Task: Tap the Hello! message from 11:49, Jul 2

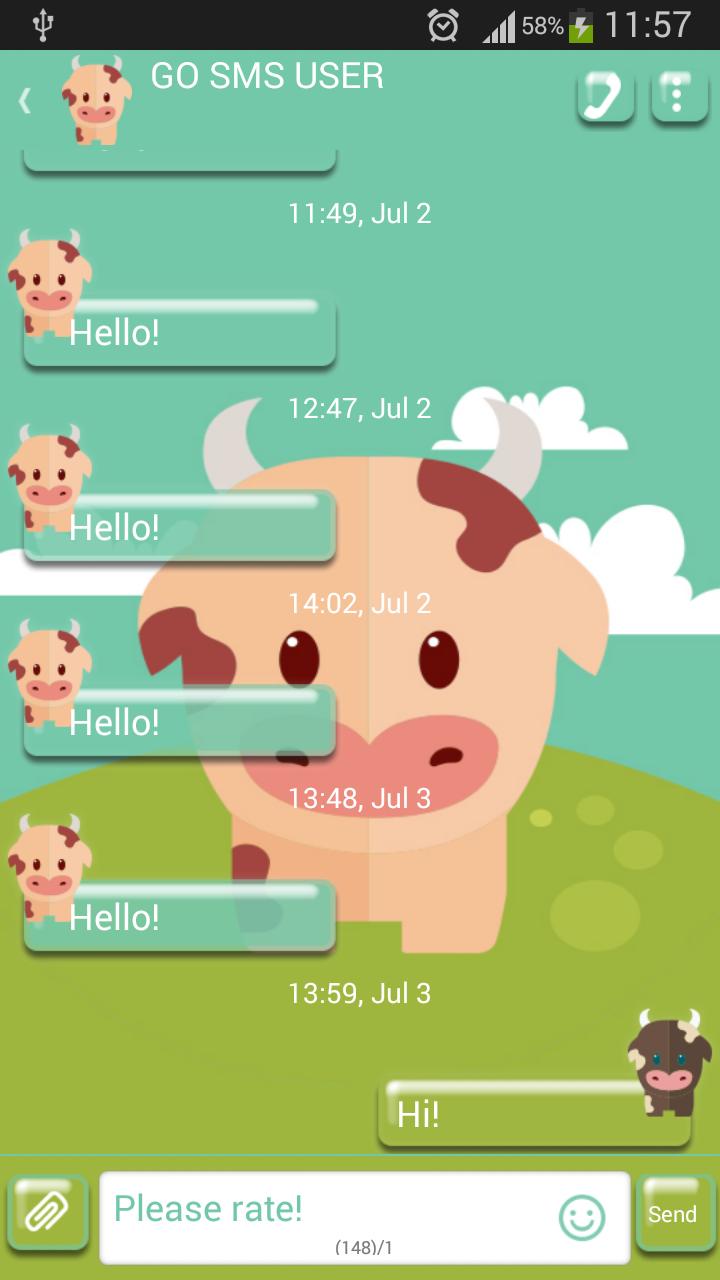Action: point(180,333)
